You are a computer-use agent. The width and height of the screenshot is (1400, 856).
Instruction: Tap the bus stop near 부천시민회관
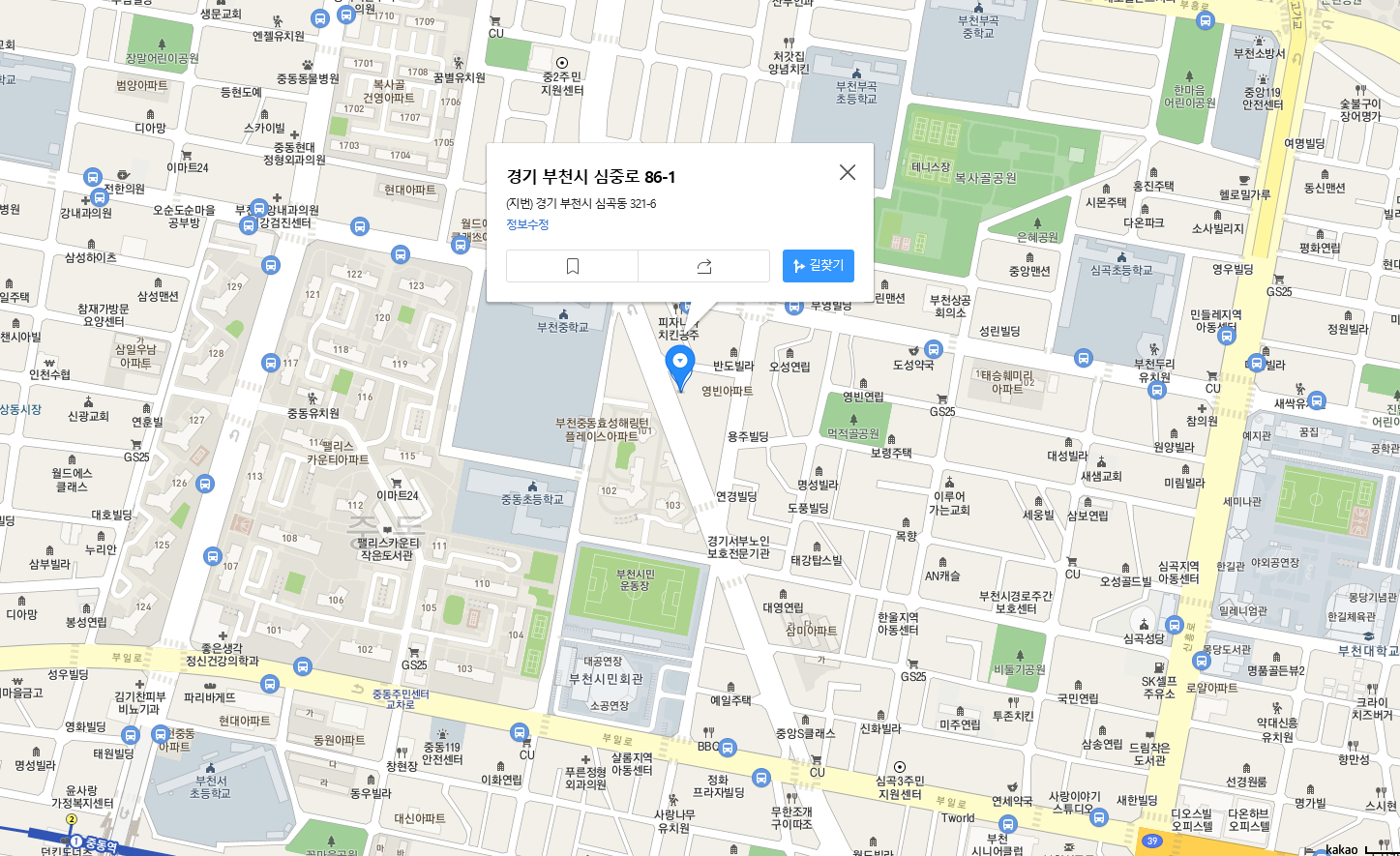coord(520,732)
